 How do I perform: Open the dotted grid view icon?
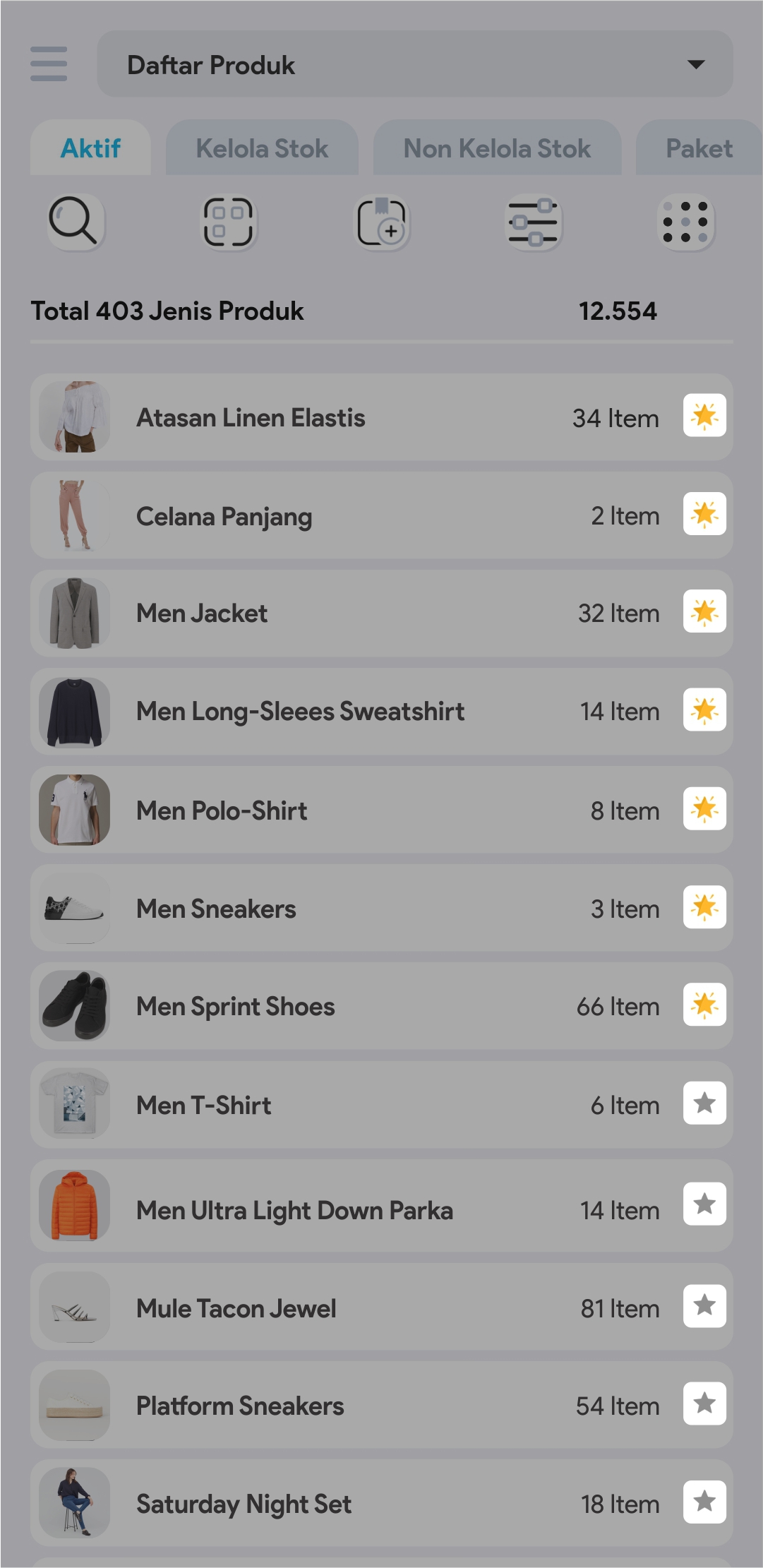click(x=685, y=223)
